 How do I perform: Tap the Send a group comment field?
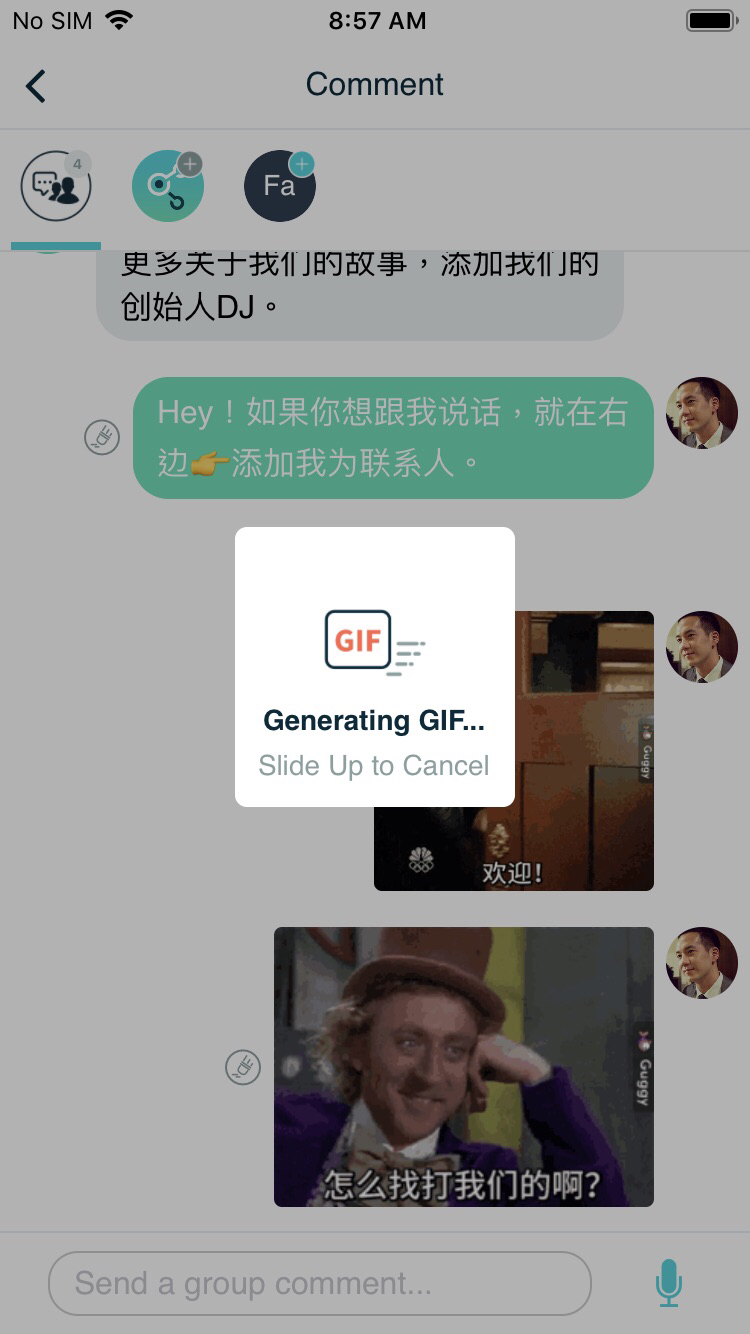320,1283
